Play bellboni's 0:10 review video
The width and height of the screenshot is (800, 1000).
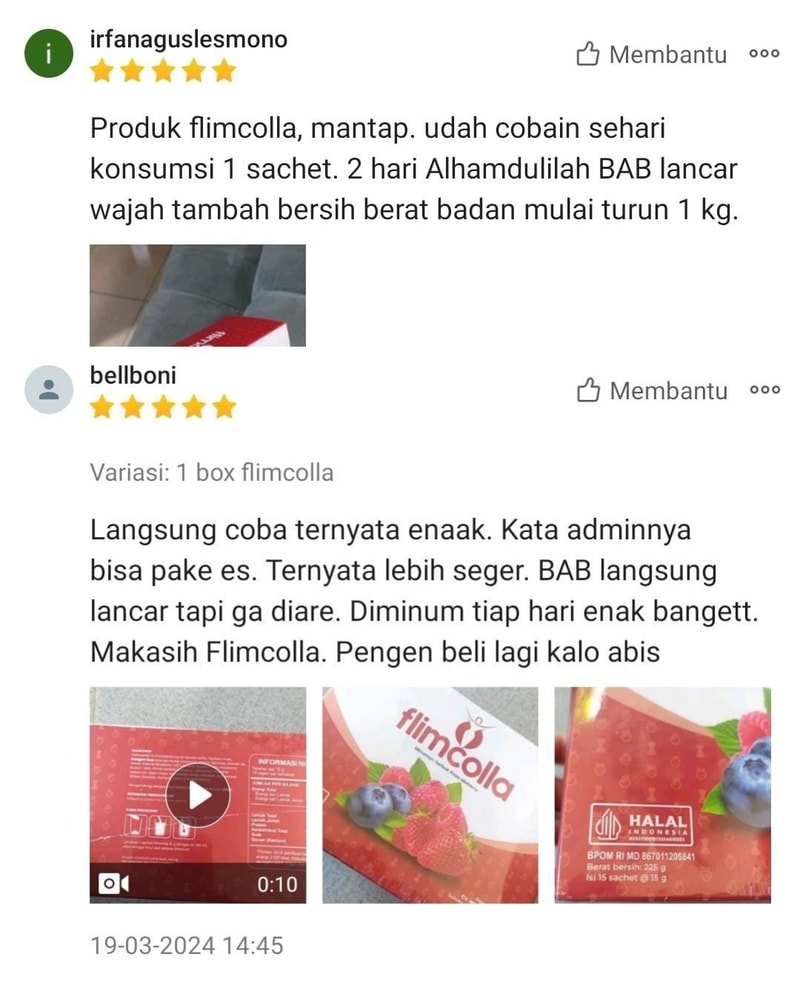198,795
